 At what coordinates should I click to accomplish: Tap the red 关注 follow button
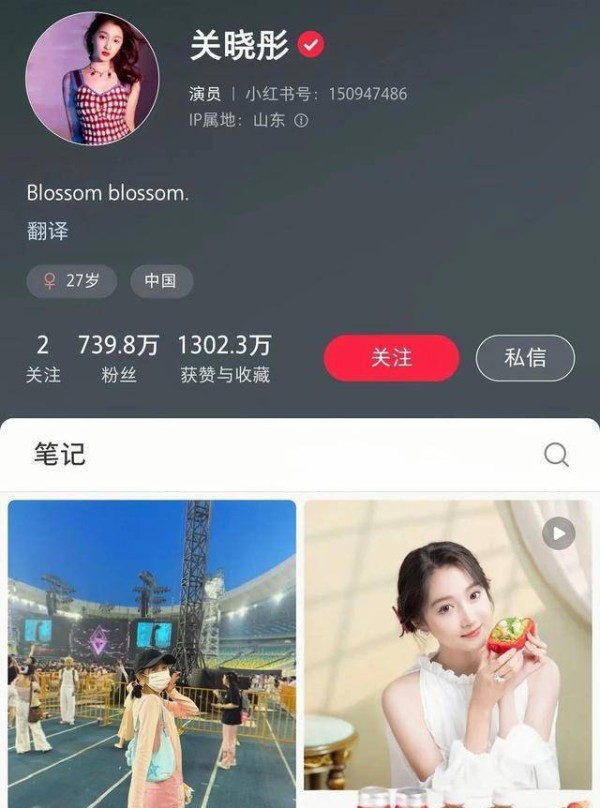pyautogui.click(x=391, y=358)
